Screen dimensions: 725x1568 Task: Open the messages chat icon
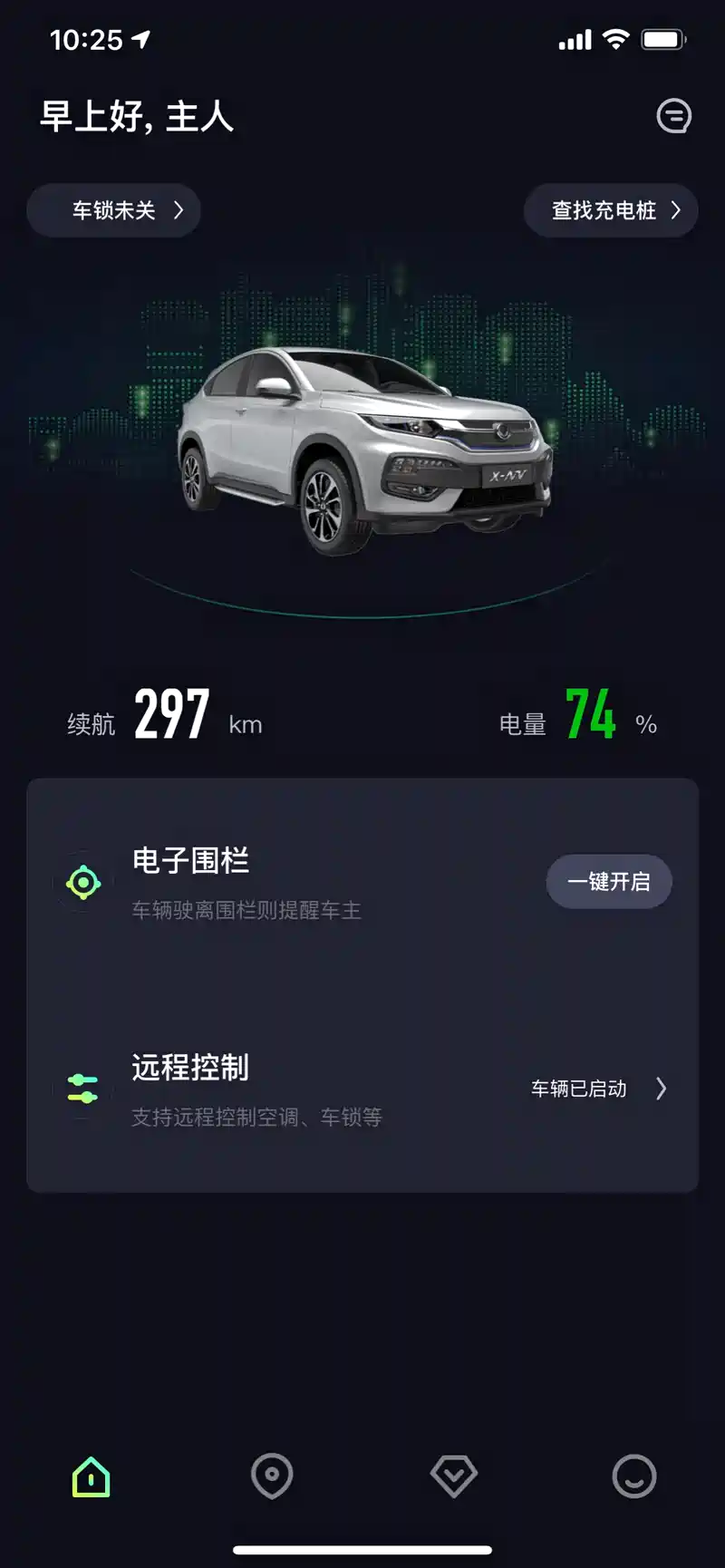coord(673,116)
